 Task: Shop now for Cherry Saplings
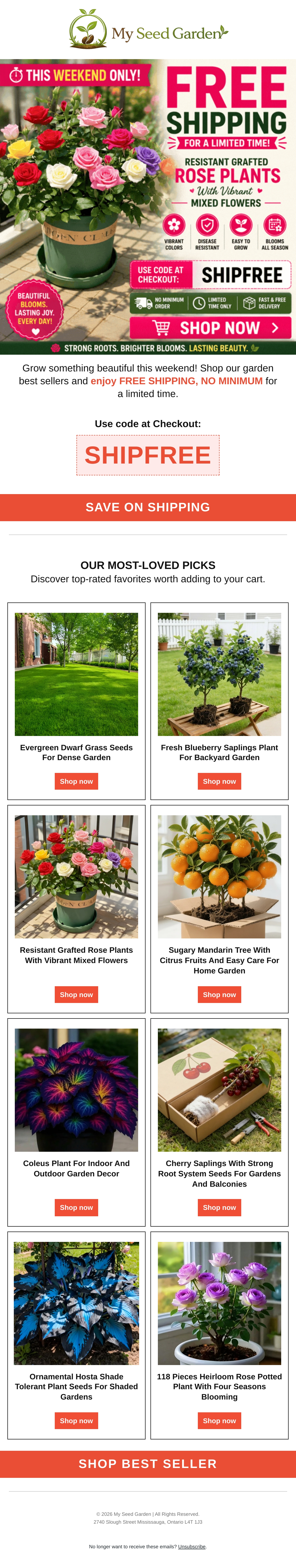point(219,1207)
